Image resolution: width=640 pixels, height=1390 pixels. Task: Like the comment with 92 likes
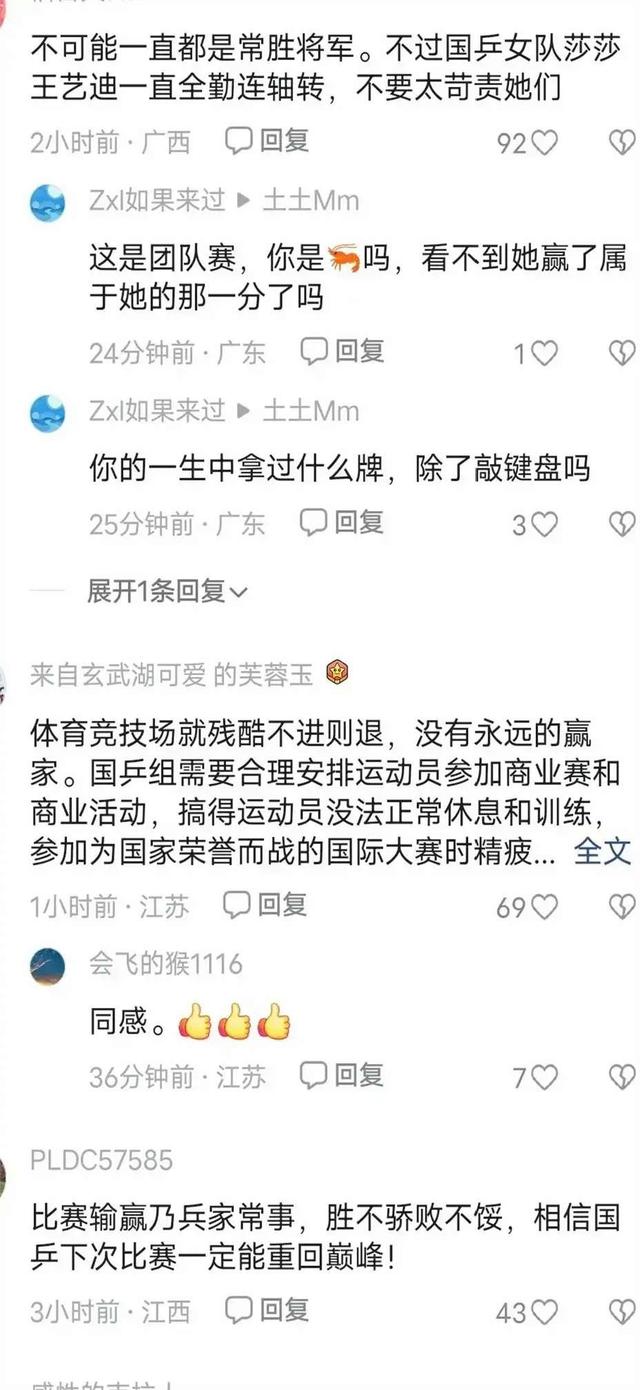544,143
